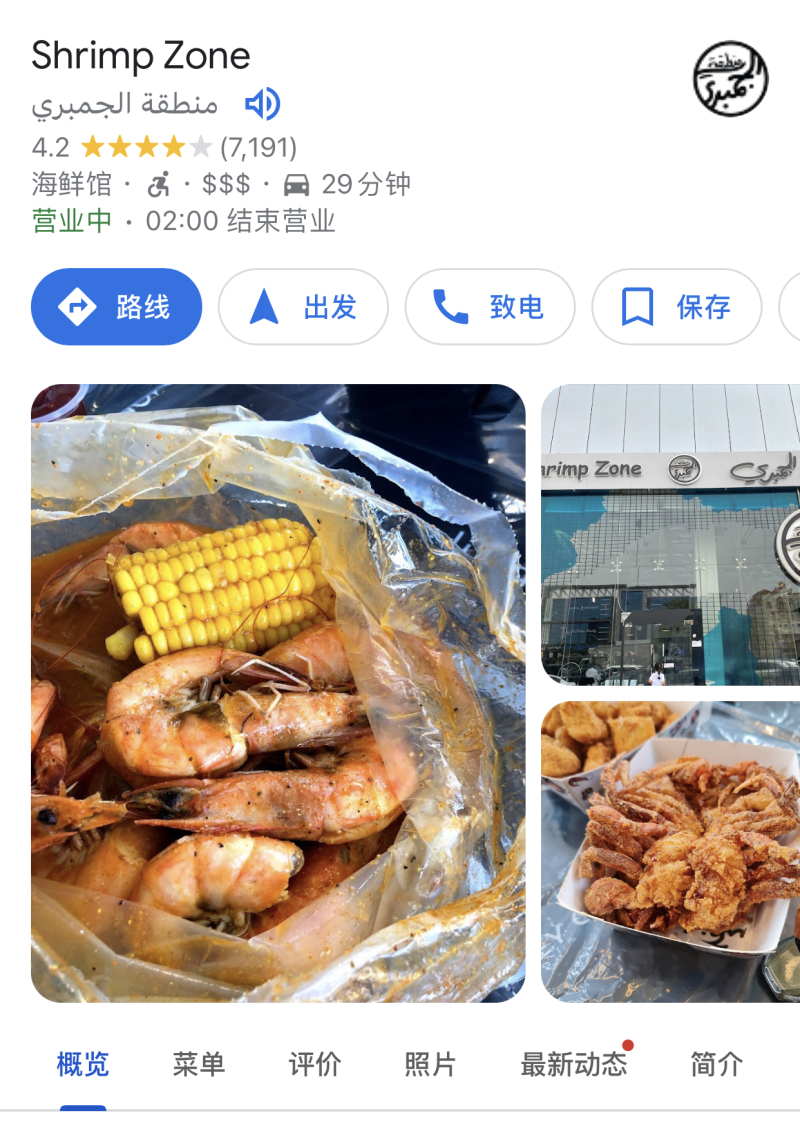Open the fried crab photo
The image size is (800, 1122).
(x=670, y=851)
